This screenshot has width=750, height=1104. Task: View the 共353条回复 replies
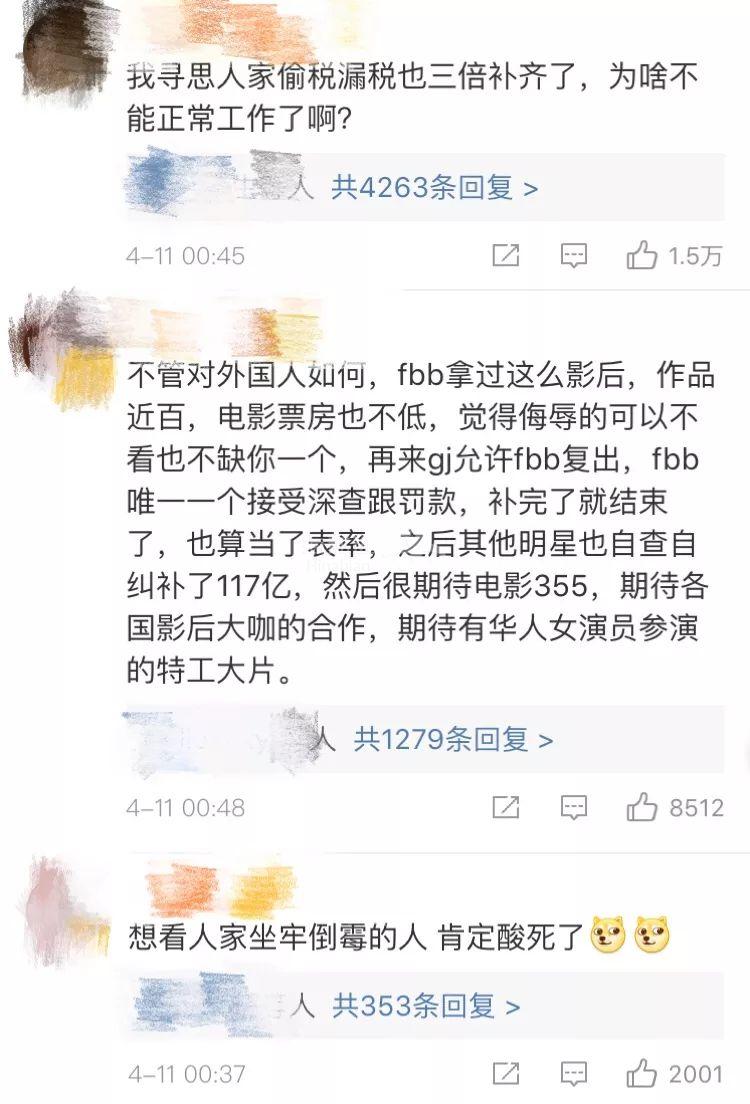(x=426, y=1005)
